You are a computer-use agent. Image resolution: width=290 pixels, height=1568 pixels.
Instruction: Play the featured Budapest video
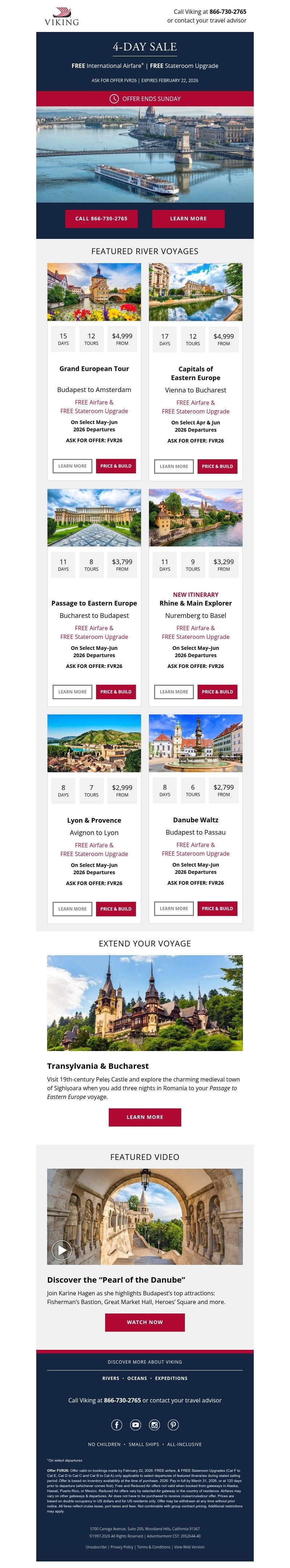point(61,1250)
